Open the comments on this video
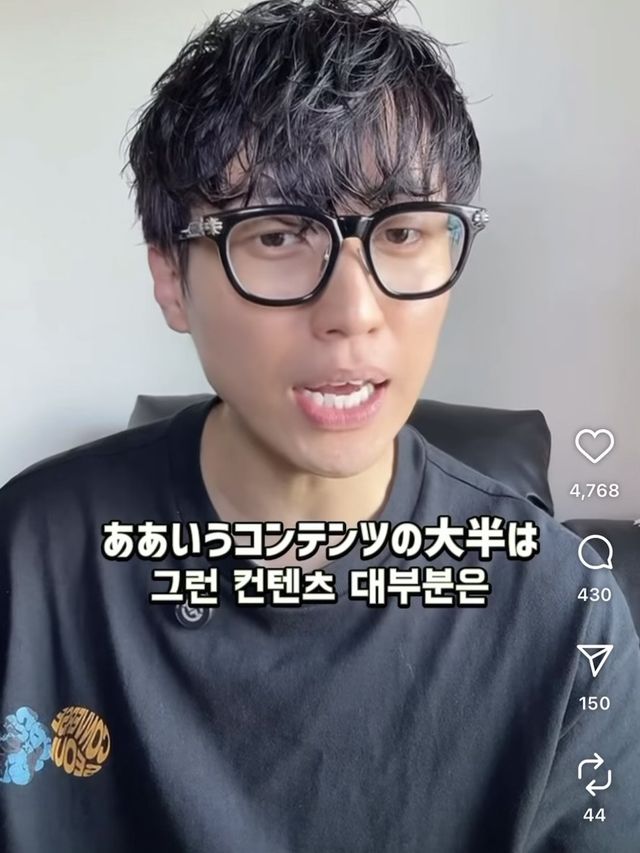 [594, 552]
